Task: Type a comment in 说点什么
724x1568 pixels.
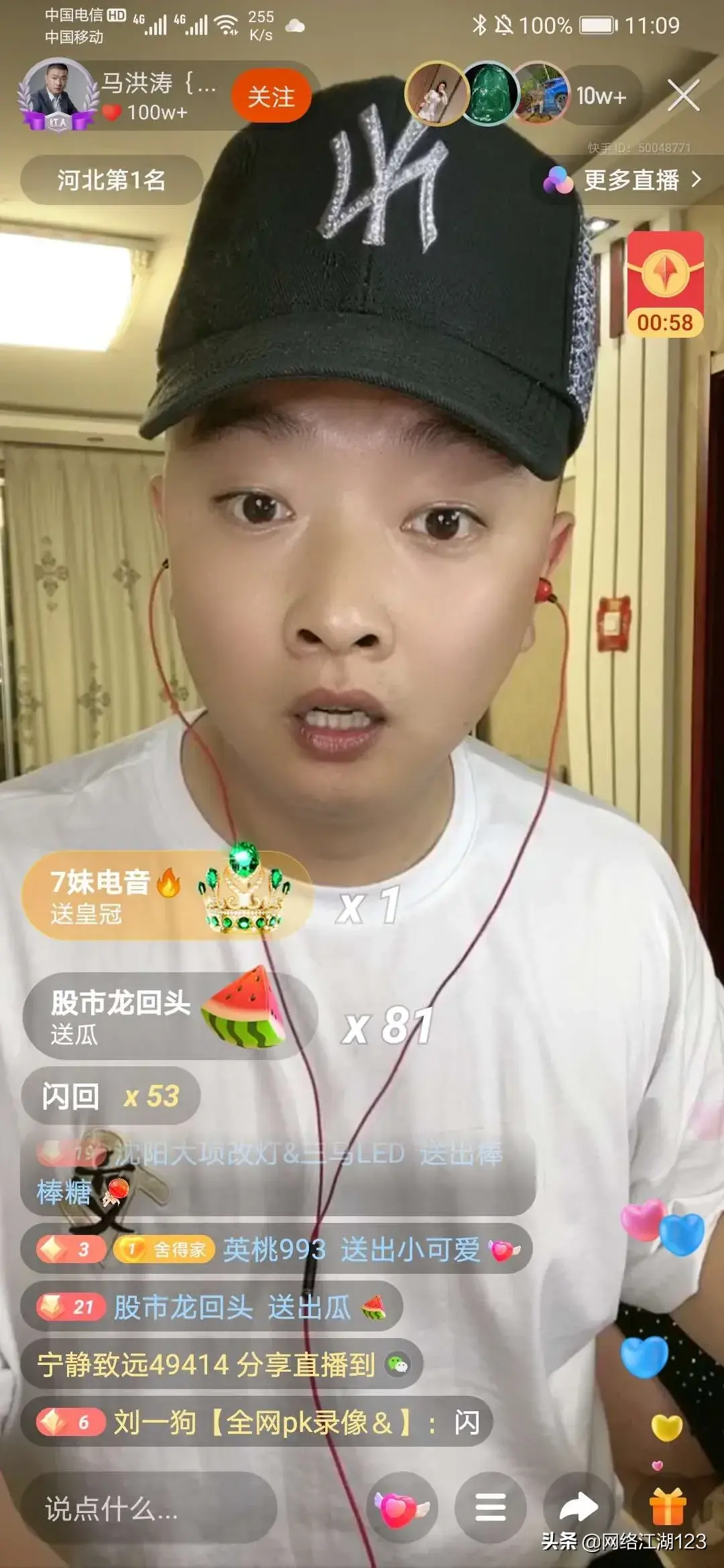Action: 149,1508
